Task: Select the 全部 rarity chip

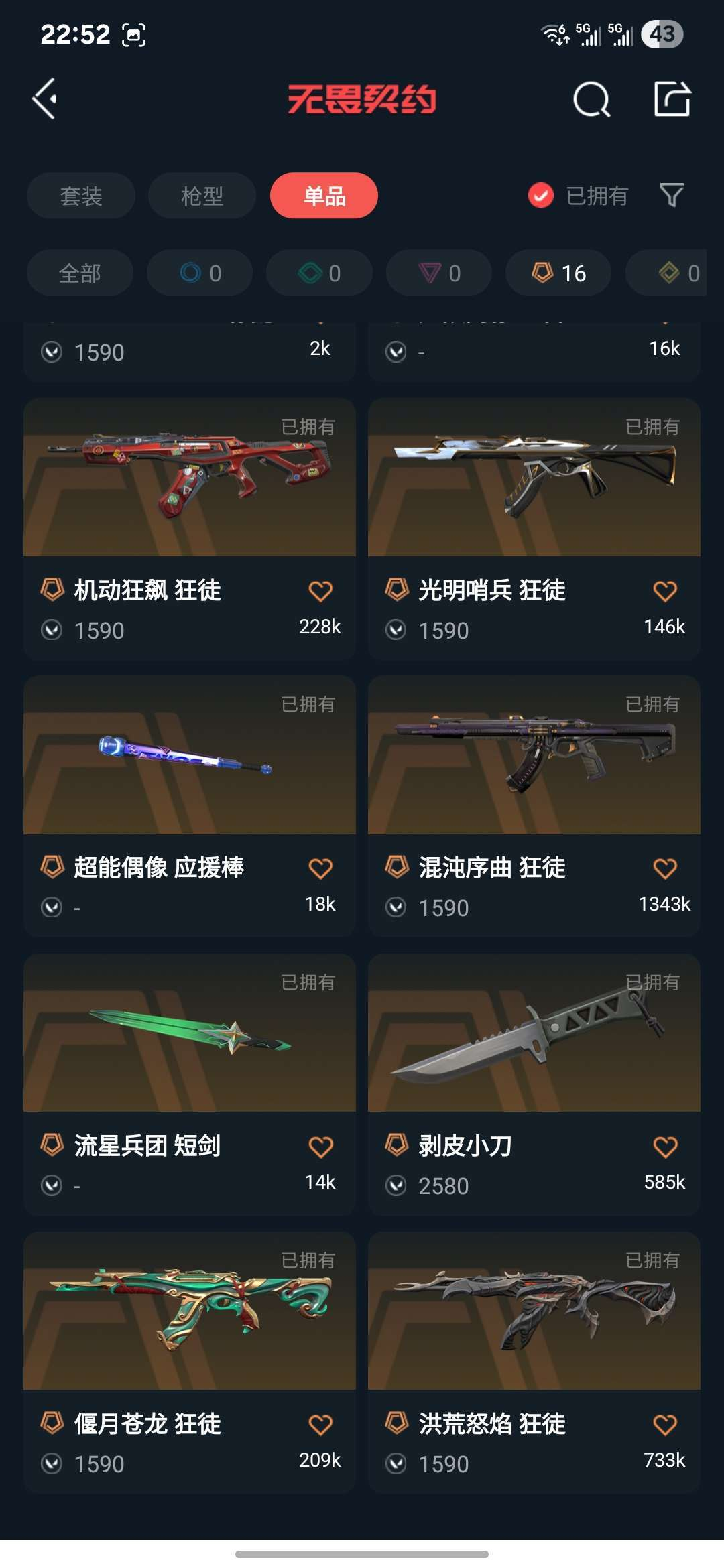Action: coord(80,273)
